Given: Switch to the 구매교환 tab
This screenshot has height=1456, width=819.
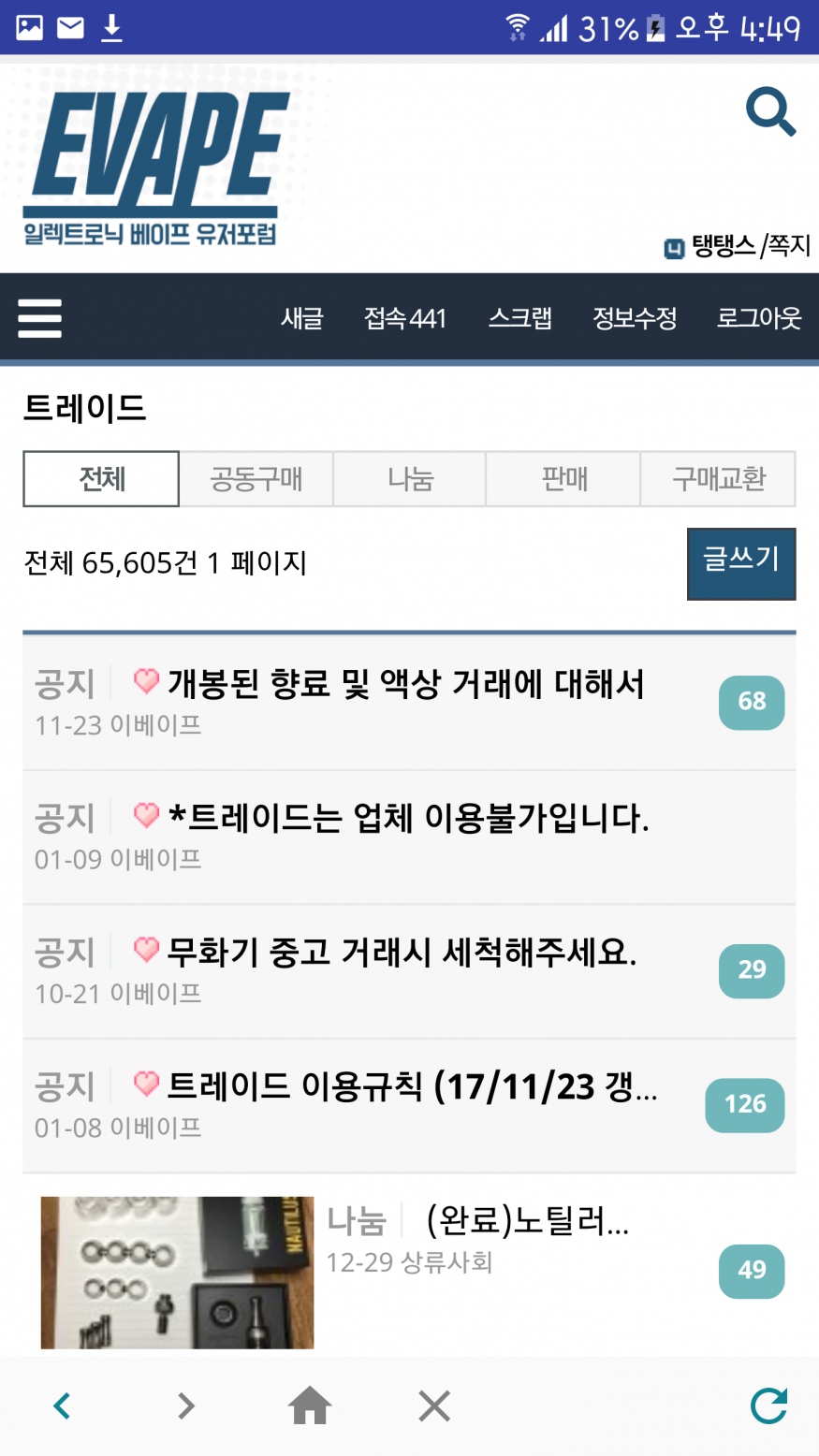Looking at the screenshot, I should coord(718,479).
